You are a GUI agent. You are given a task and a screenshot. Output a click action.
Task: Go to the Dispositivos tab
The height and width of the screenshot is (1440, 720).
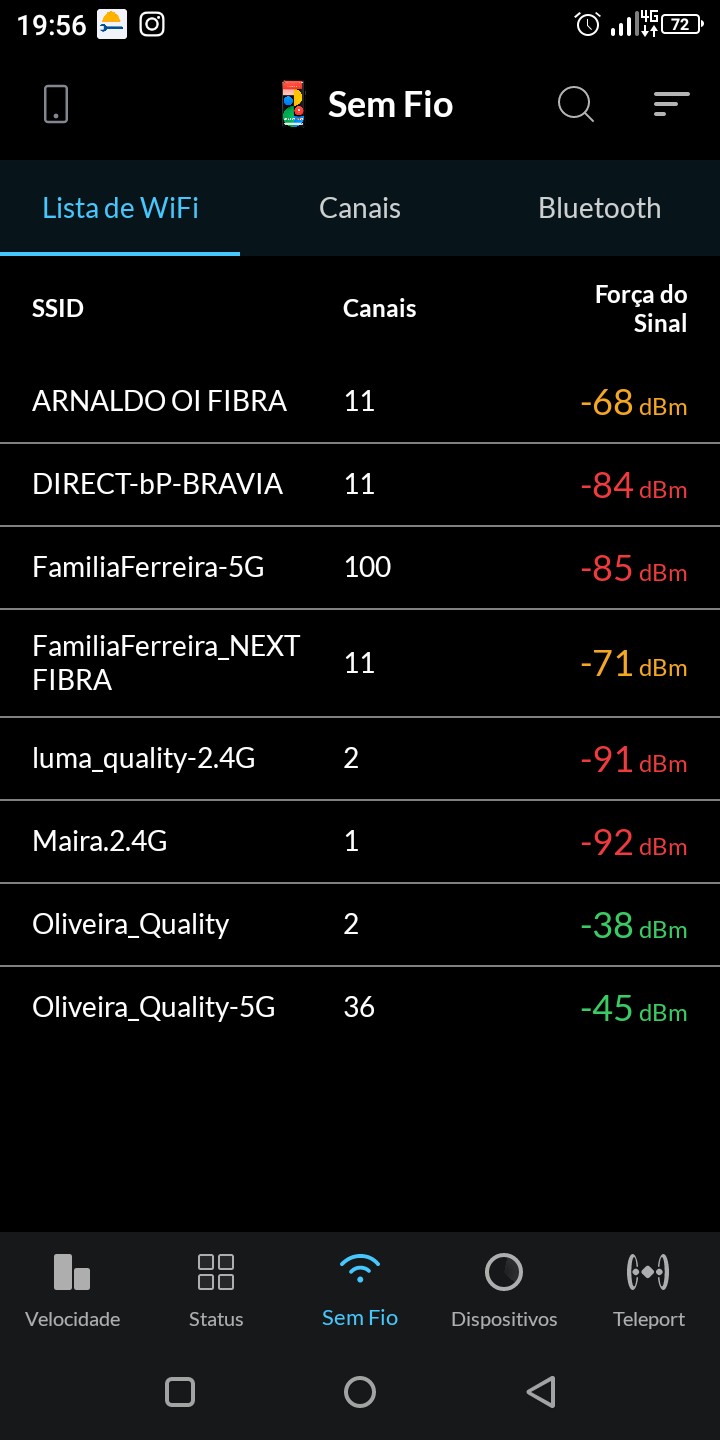click(x=504, y=1290)
